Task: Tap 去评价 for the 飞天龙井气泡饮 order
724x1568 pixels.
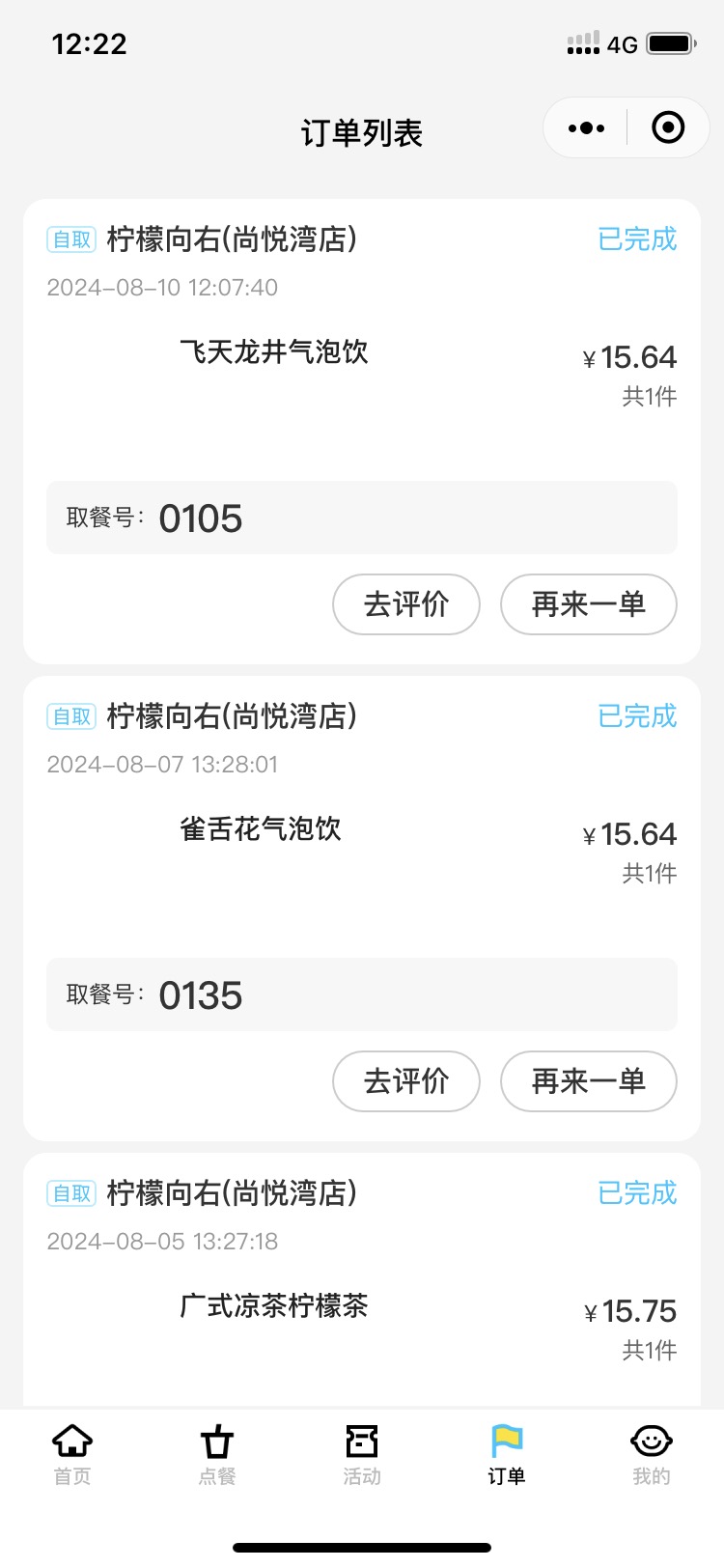Action: pyautogui.click(x=406, y=604)
